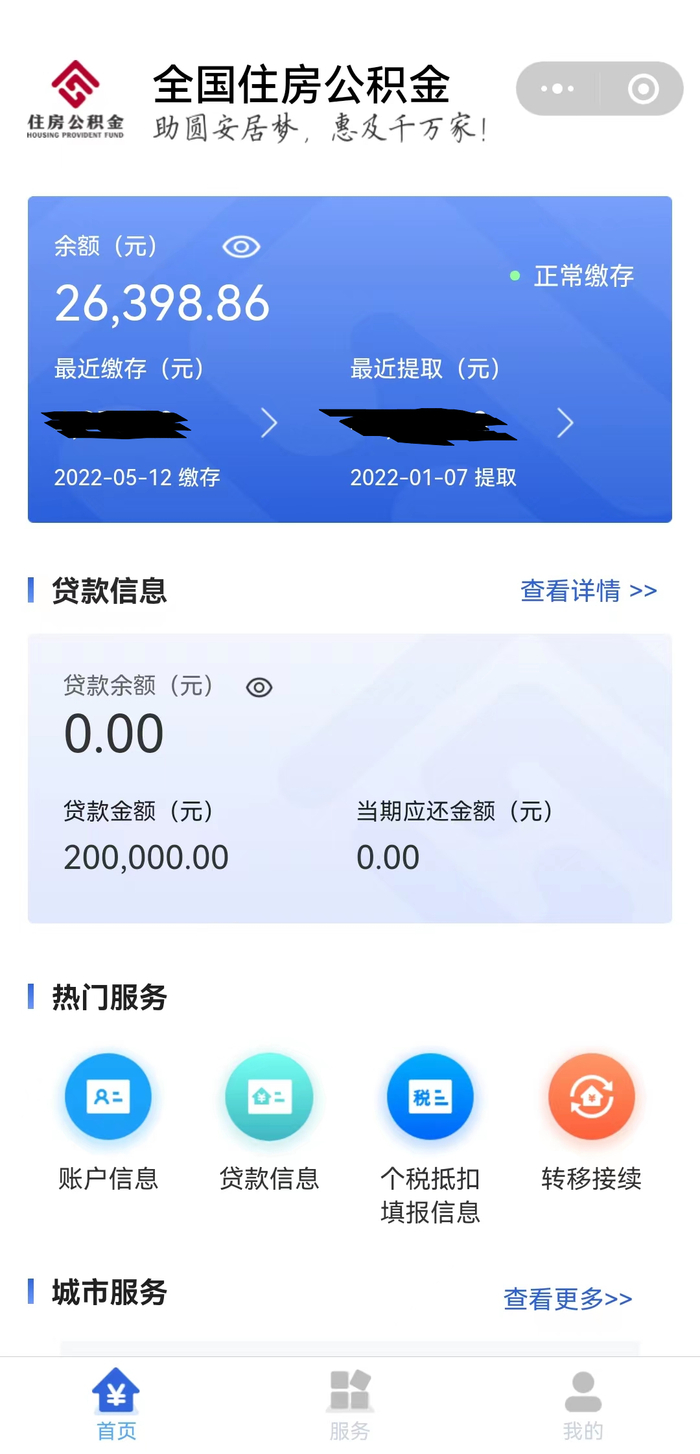Open 转移接续 transfer service

tap(591, 1098)
